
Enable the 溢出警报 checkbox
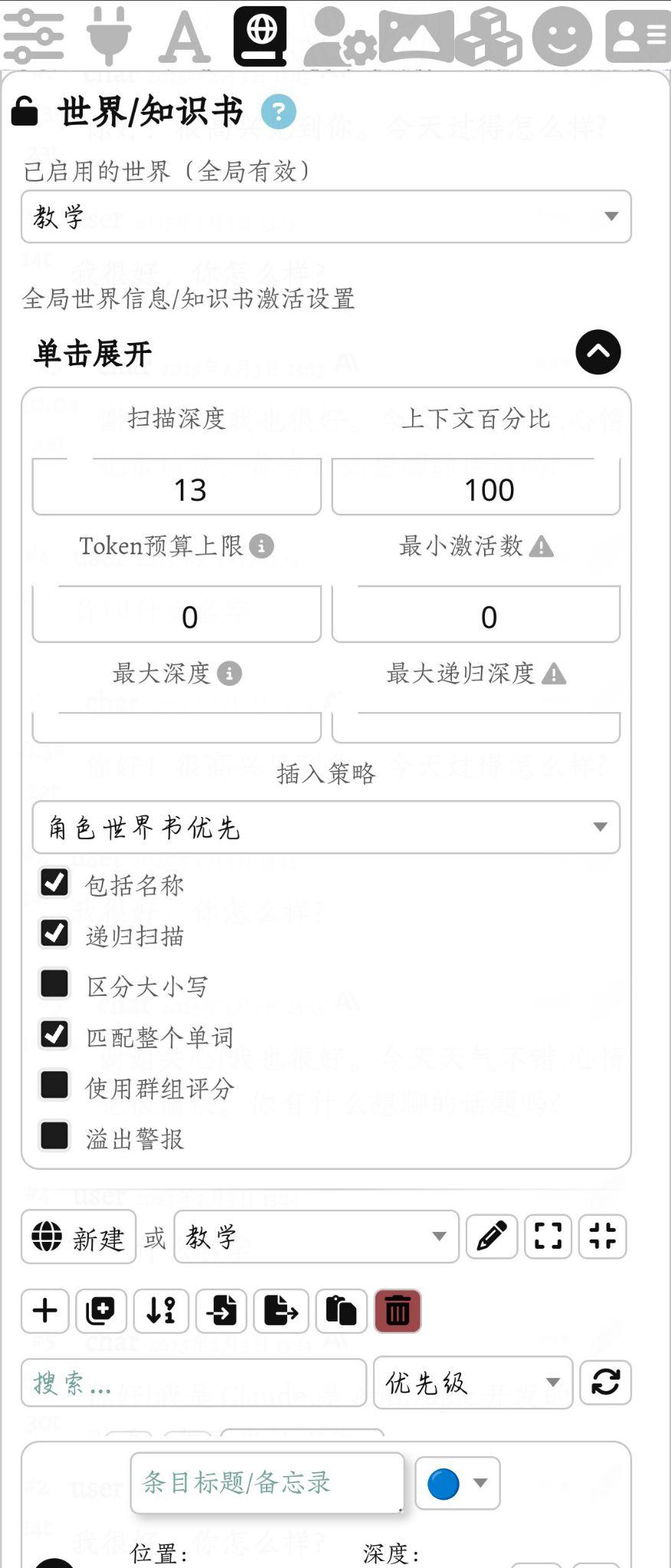(54, 1135)
